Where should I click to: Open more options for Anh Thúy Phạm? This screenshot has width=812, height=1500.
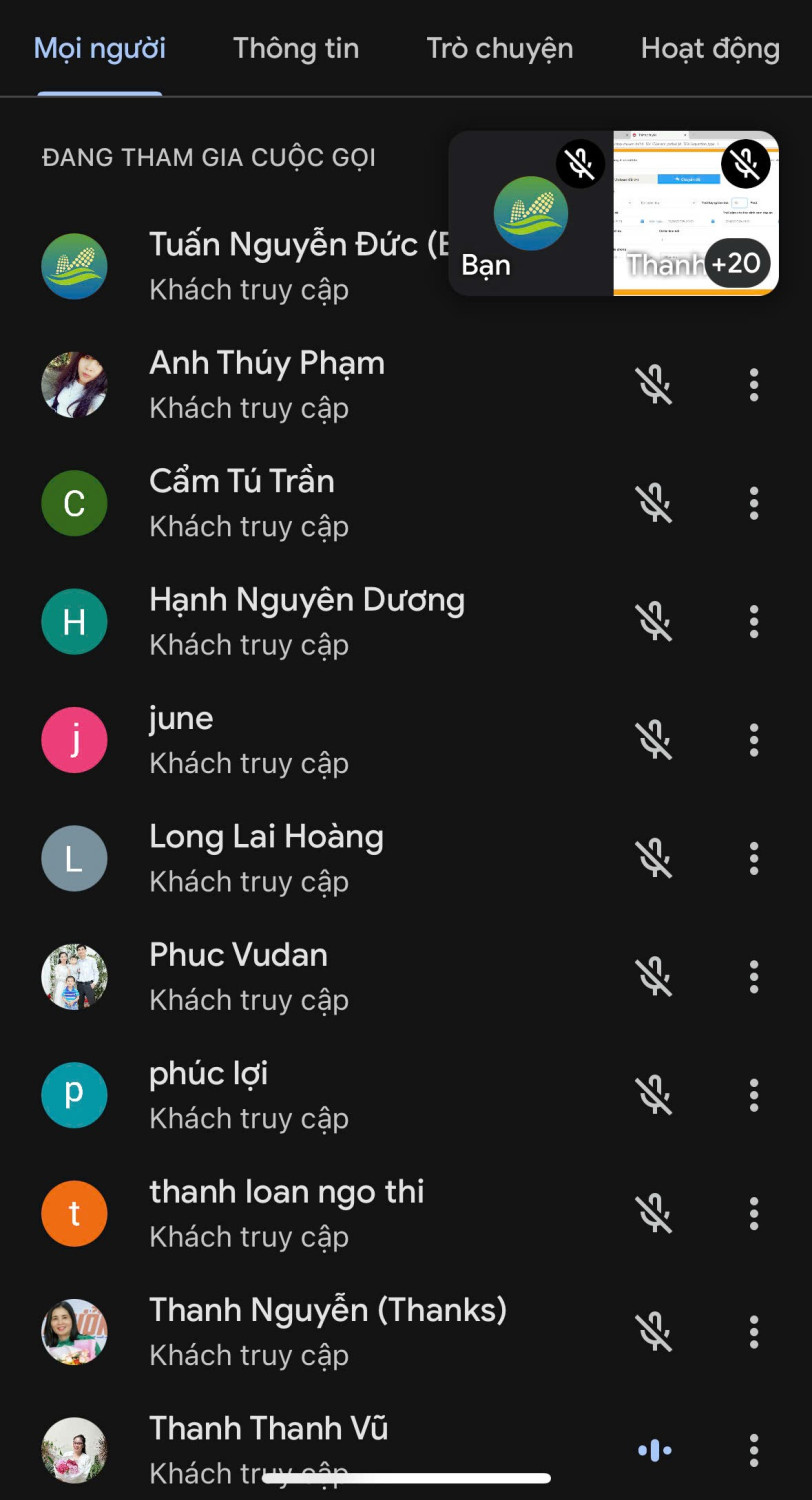[754, 385]
